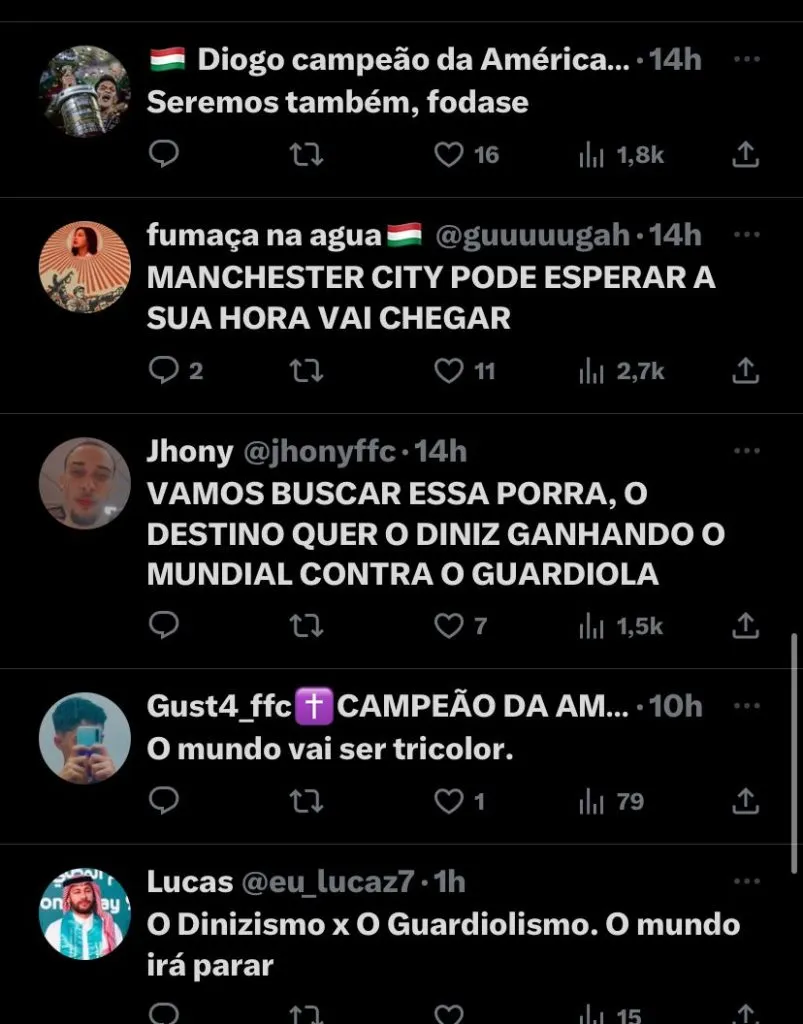
Task: Open more options on Jhony's tweet
Action: pyautogui.click(x=746, y=452)
